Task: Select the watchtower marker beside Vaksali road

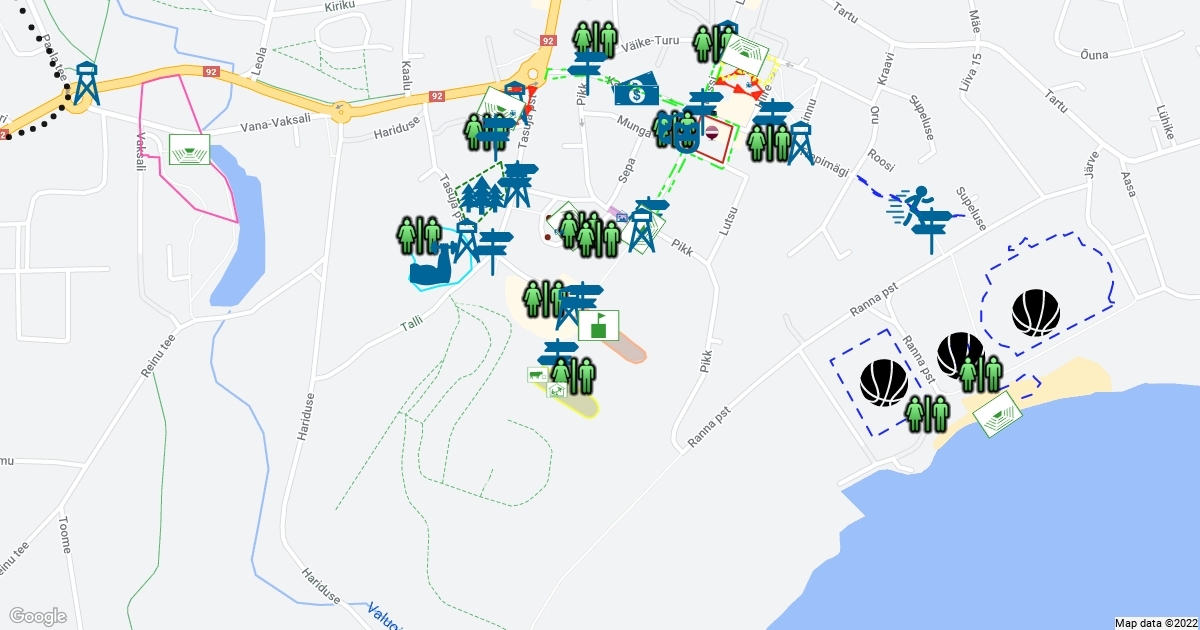Action: [87, 84]
